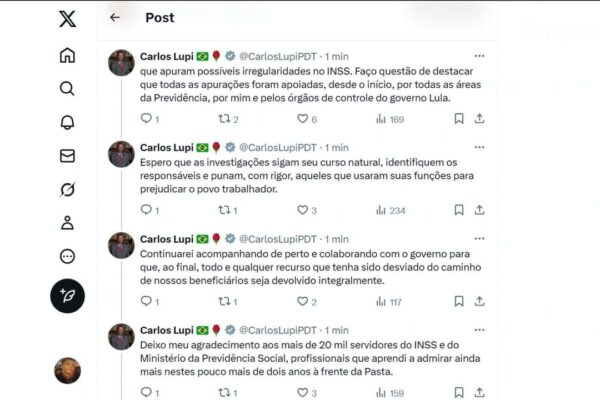
Task: Like the post about irregularidades no INSS
Action: (x=302, y=118)
